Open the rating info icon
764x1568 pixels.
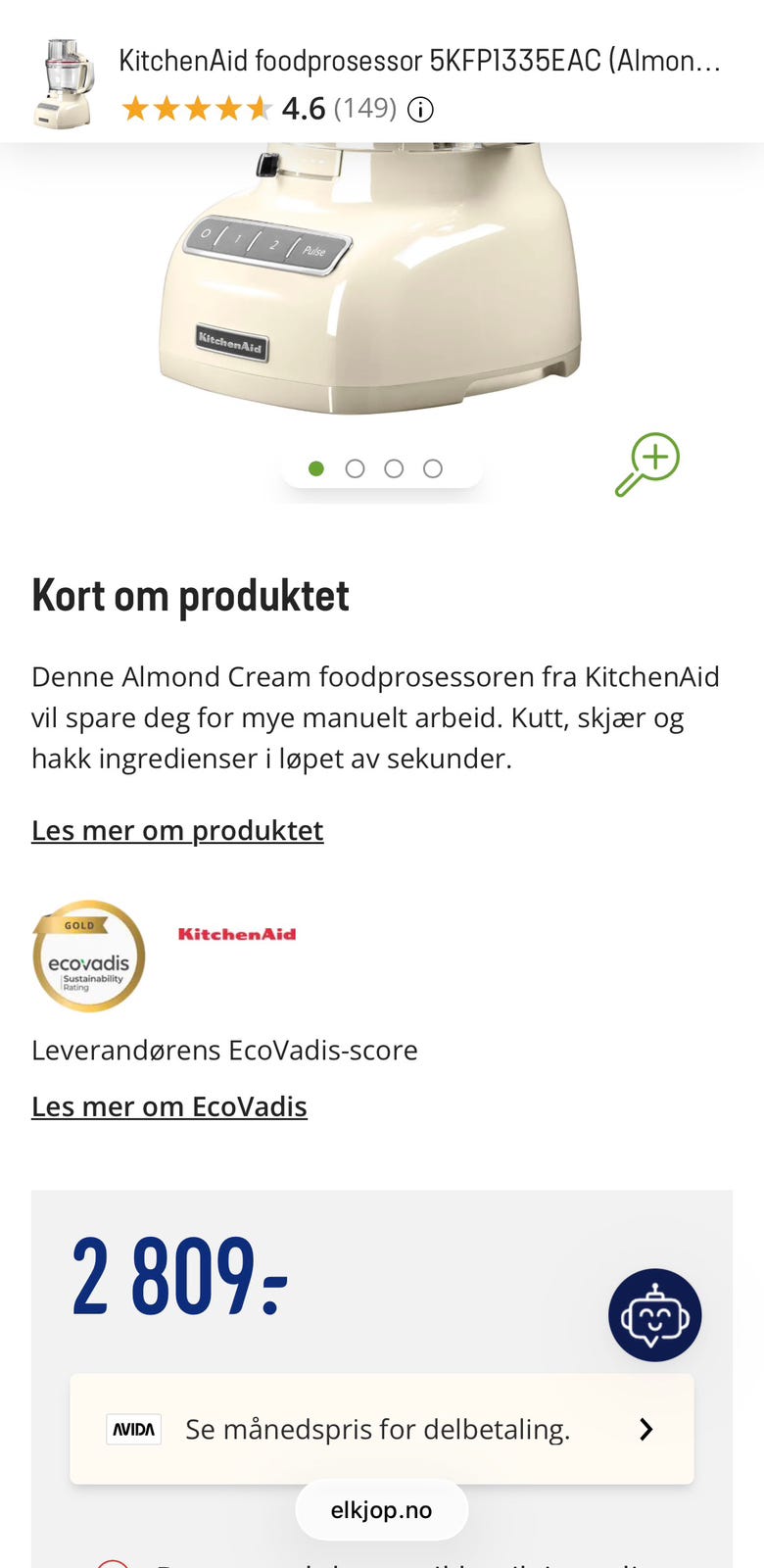pyautogui.click(x=420, y=110)
